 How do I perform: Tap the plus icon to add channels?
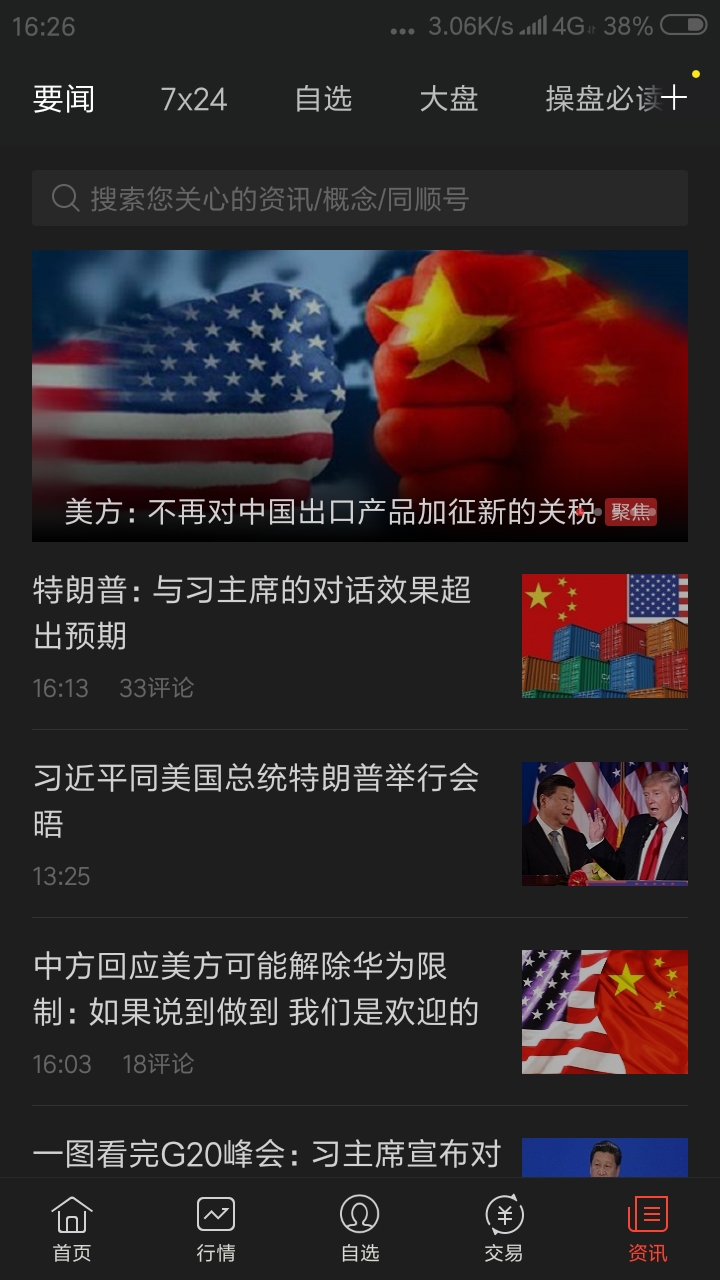point(676,97)
